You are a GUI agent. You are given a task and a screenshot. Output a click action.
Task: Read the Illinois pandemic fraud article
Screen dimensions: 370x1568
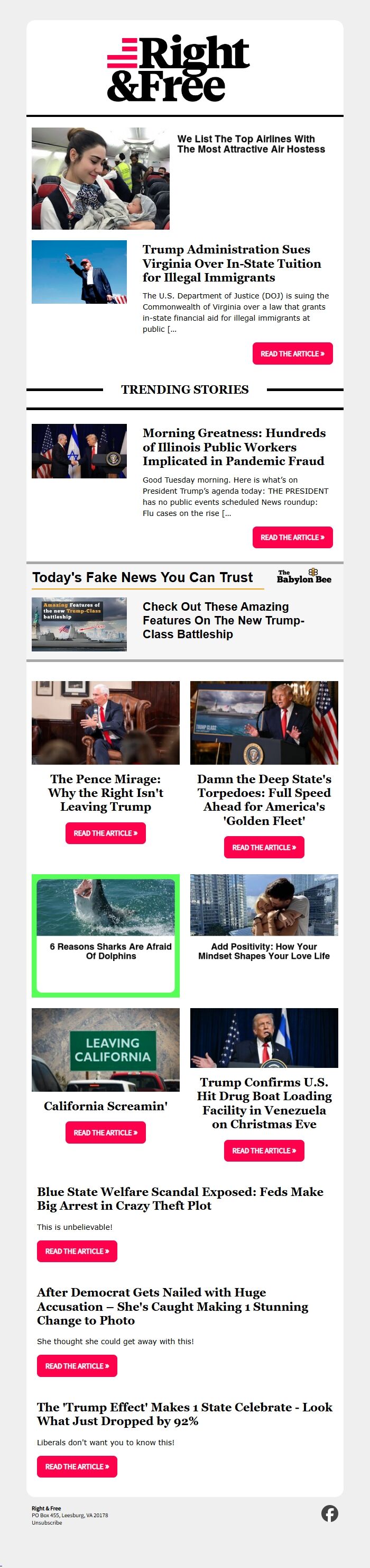click(292, 538)
